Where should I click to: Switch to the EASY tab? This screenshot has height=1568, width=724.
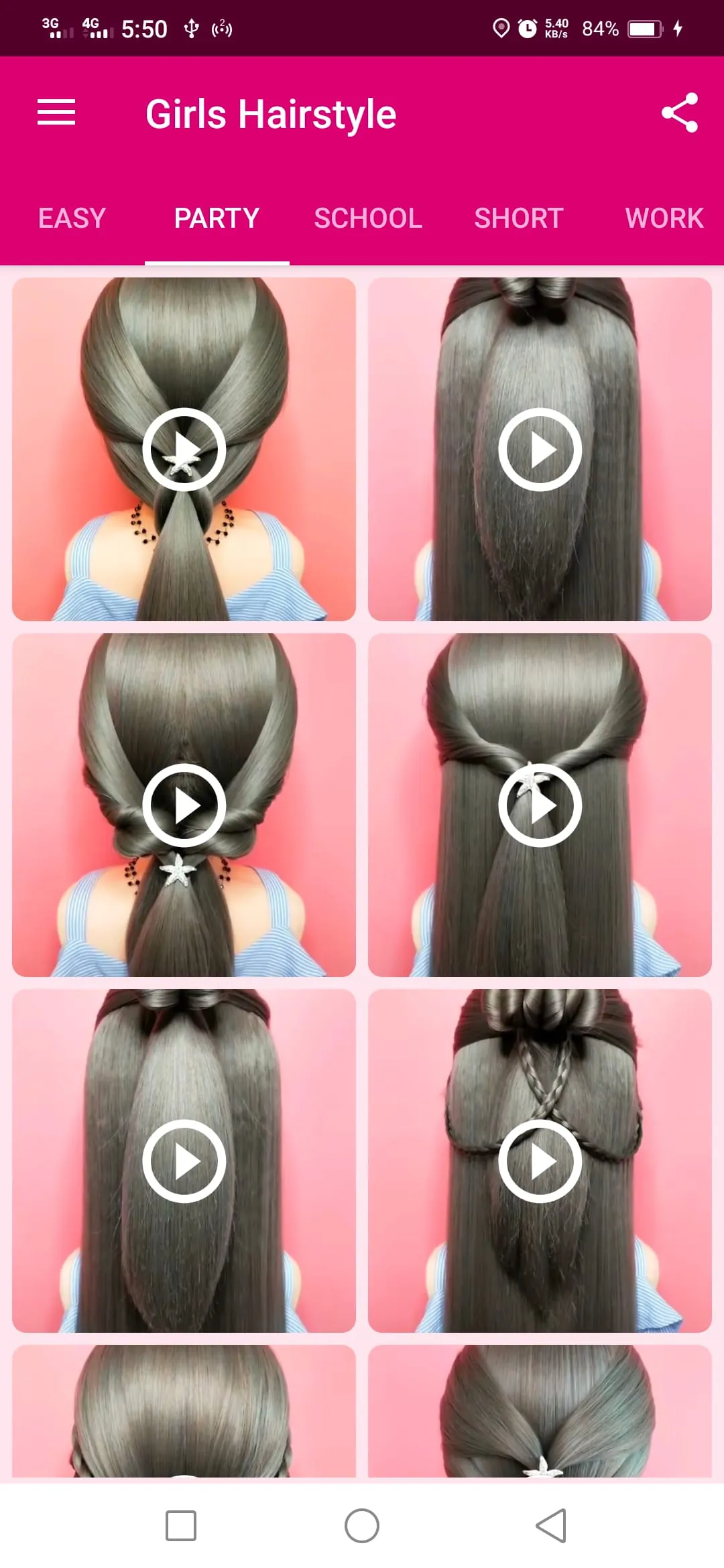tap(72, 218)
